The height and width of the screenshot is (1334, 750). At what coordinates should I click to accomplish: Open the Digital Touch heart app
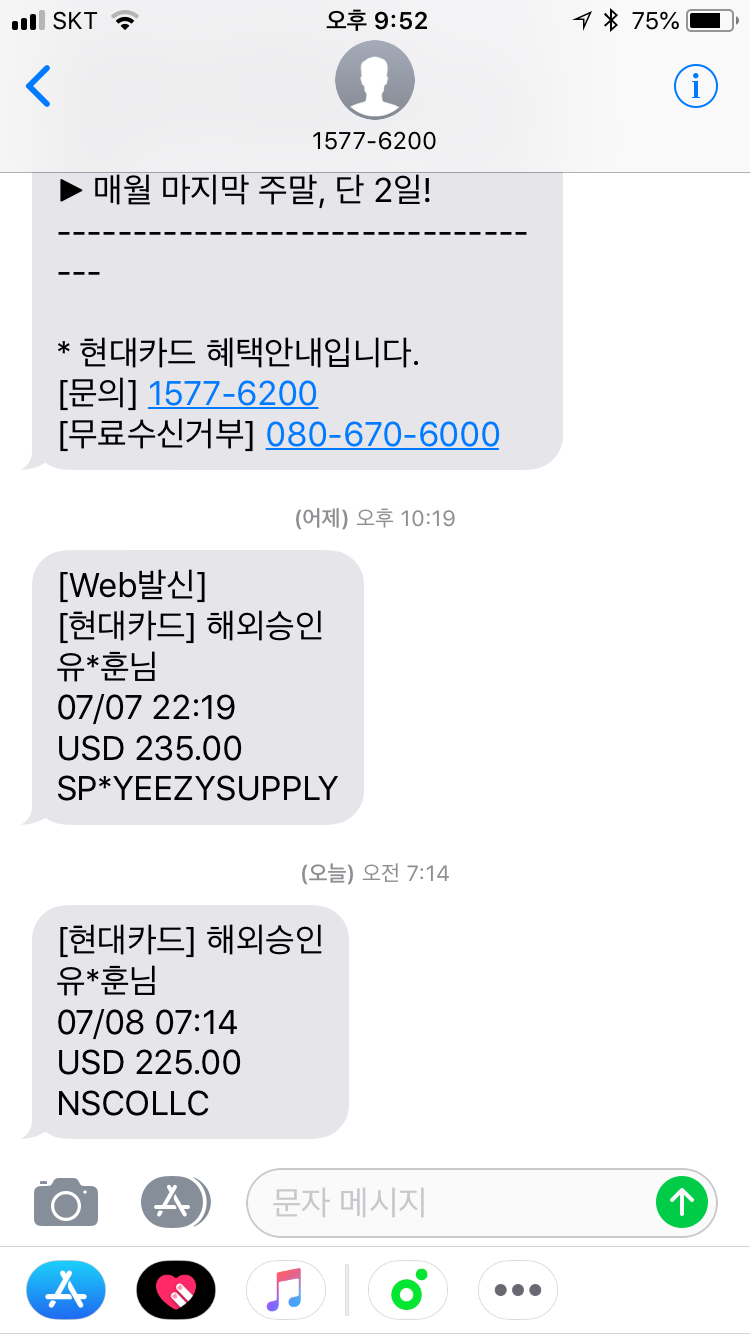click(x=176, y=1290)
